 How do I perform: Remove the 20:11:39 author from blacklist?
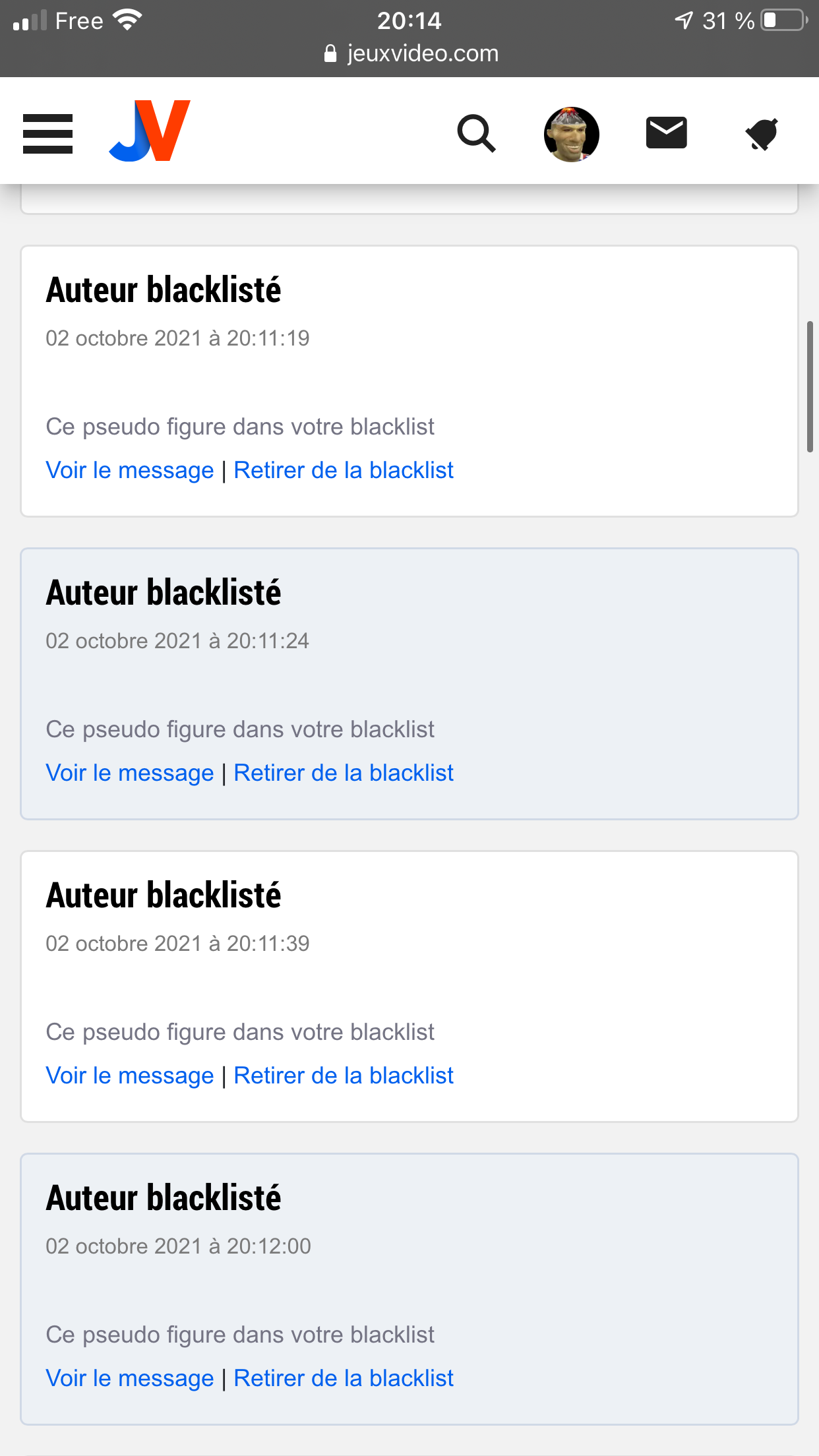[x=344, y=1076]
